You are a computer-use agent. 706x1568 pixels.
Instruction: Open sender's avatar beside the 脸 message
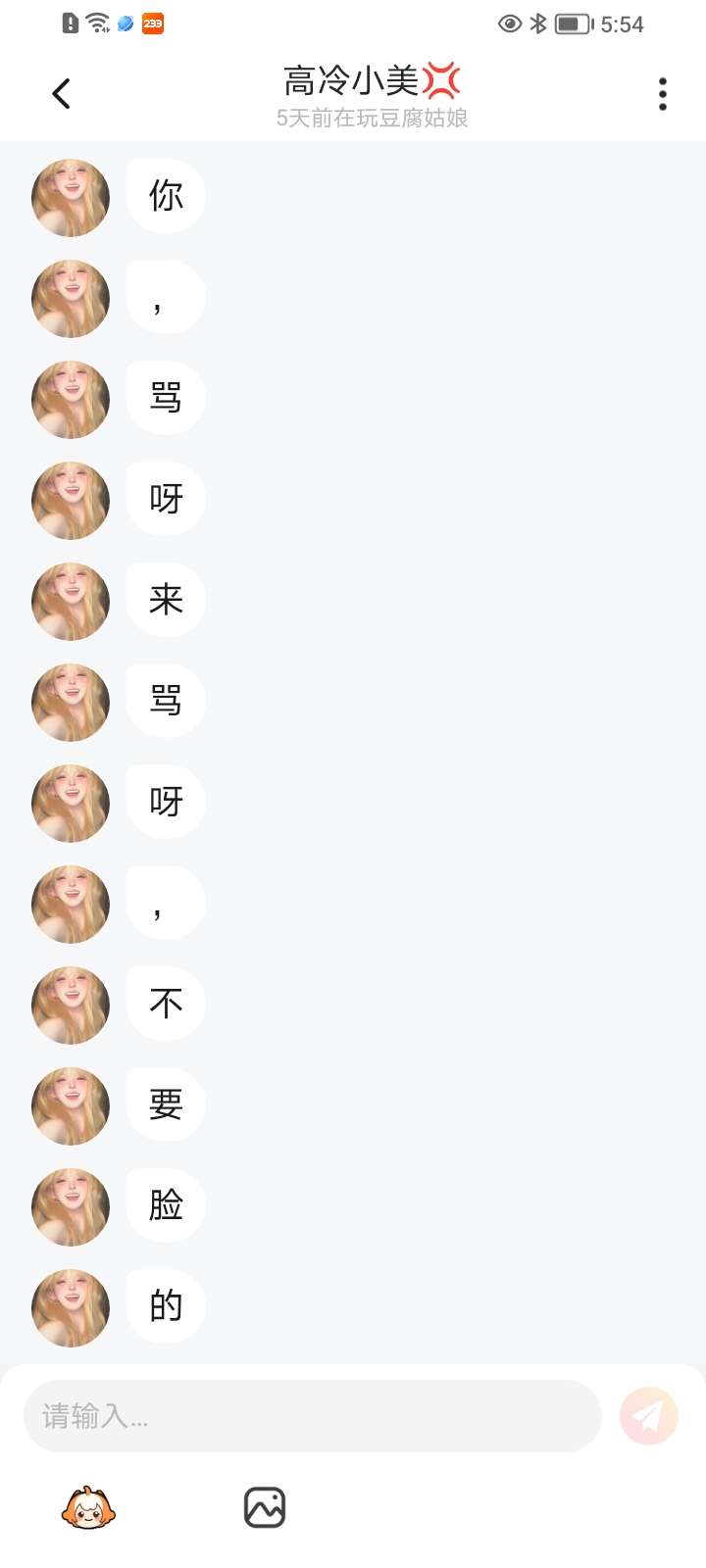pos(71,1207)
